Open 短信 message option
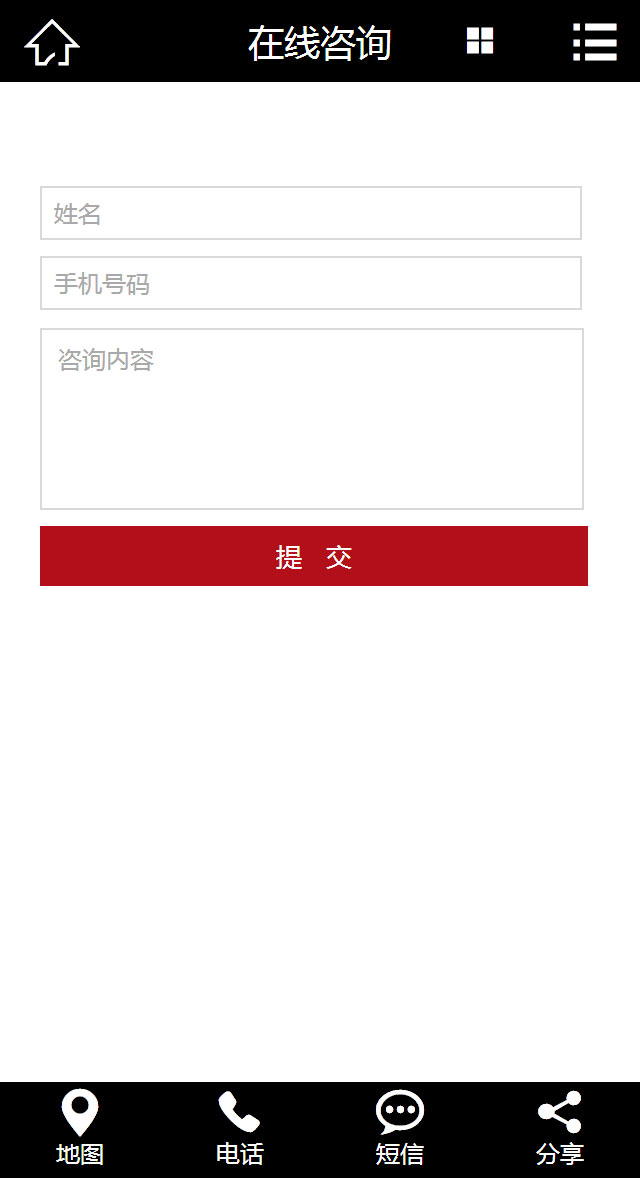 click(x=400, y=1129)
